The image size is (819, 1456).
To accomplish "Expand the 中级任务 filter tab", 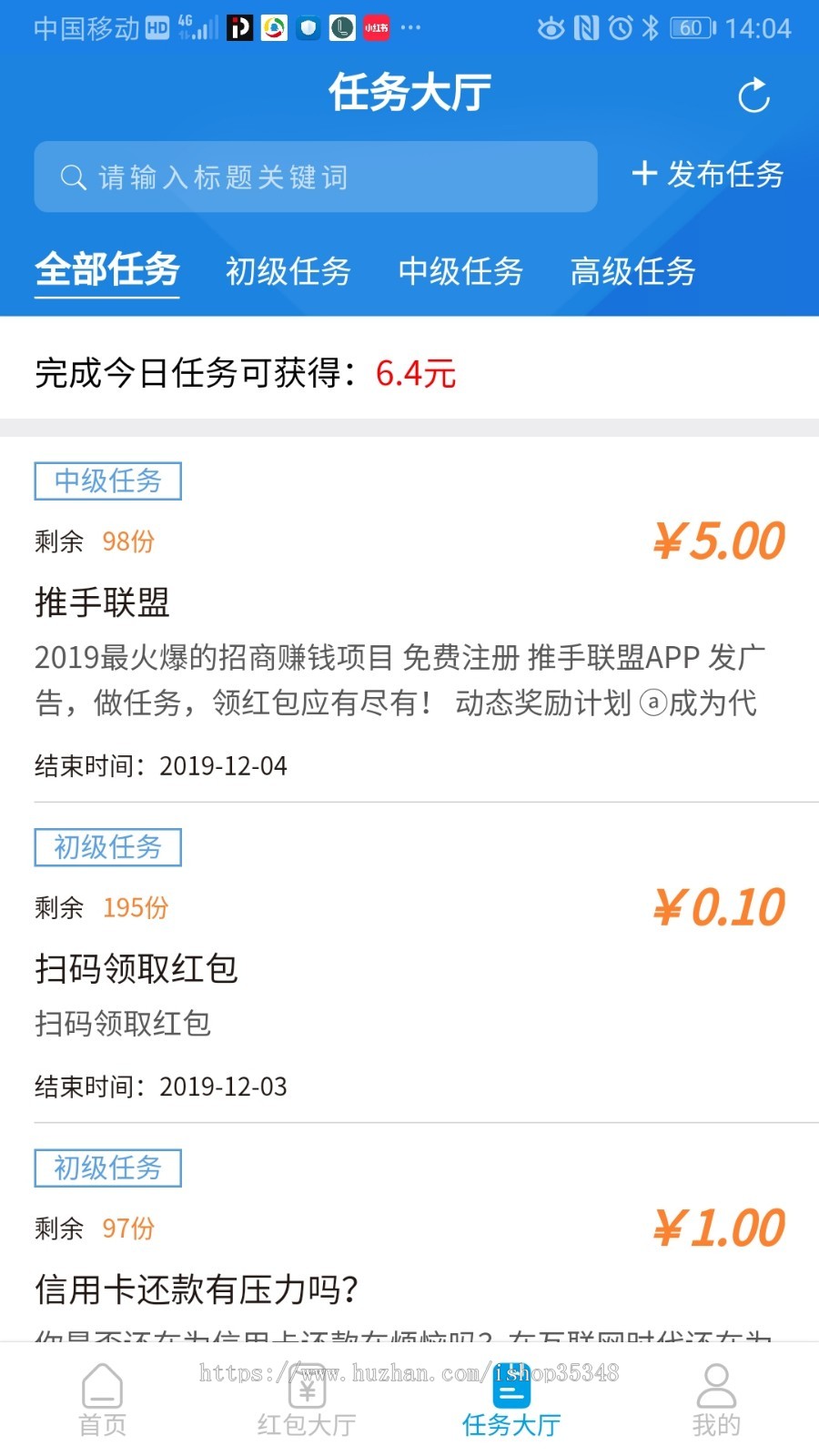I will [x=460, y=272].
